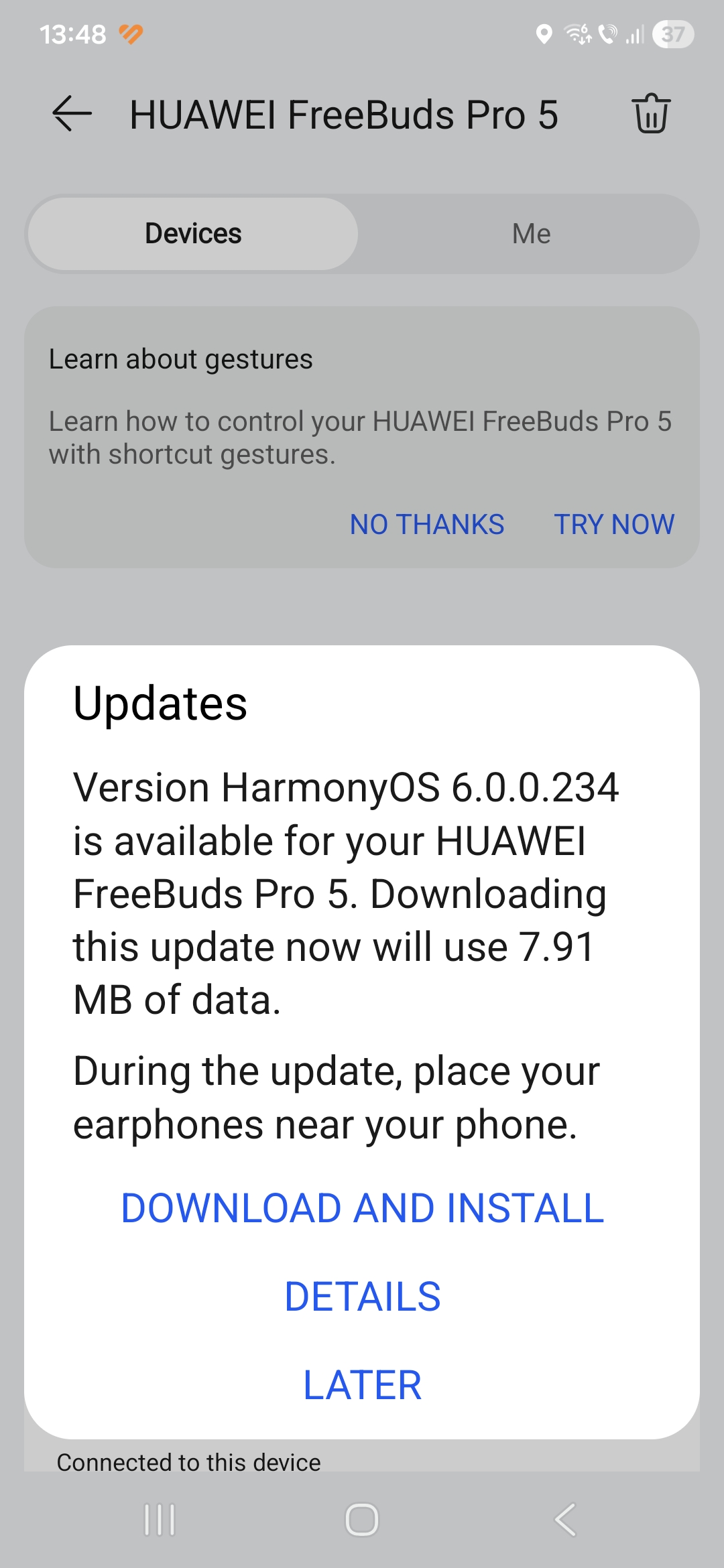This screenshot has height=1568, width=724.
Task: Dismiss gesture tips with No Thanks
Action: (x=427, y=524)
